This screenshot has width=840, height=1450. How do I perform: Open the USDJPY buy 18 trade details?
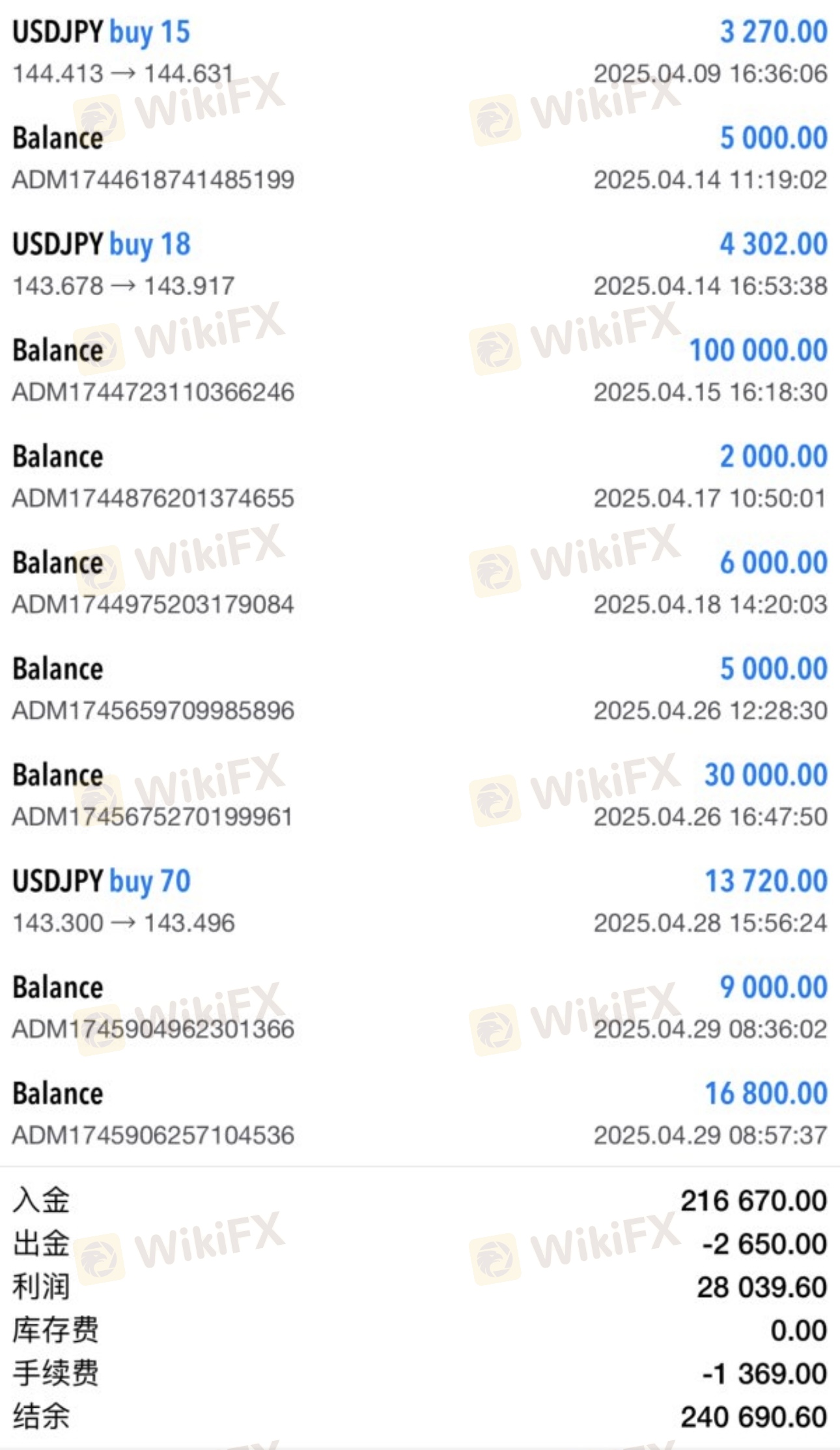coord(420,264)
